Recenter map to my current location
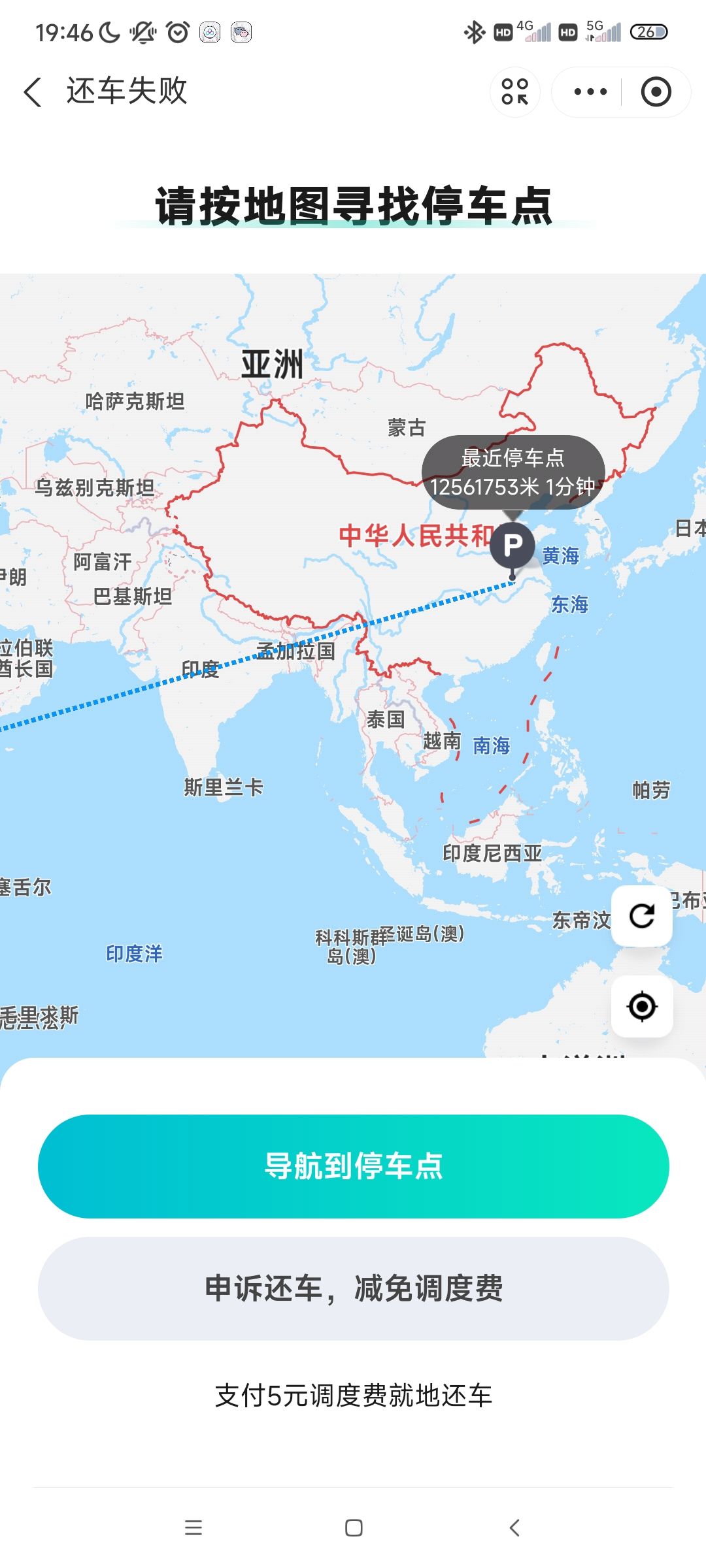This screenshot has width=706, height=1568. coord(641,1006)
